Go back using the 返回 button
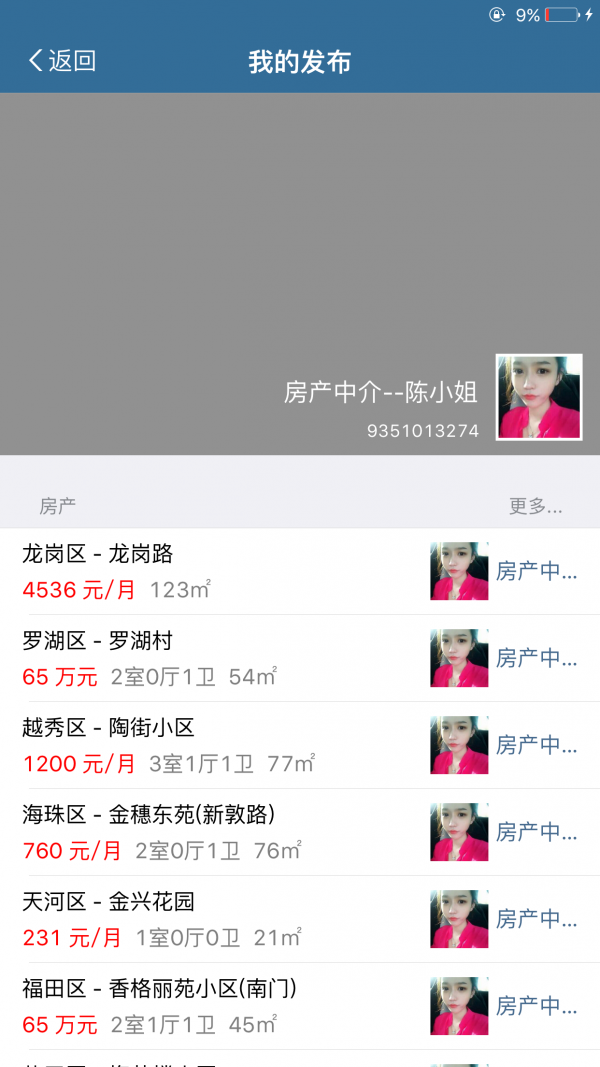 coord(62,61)
